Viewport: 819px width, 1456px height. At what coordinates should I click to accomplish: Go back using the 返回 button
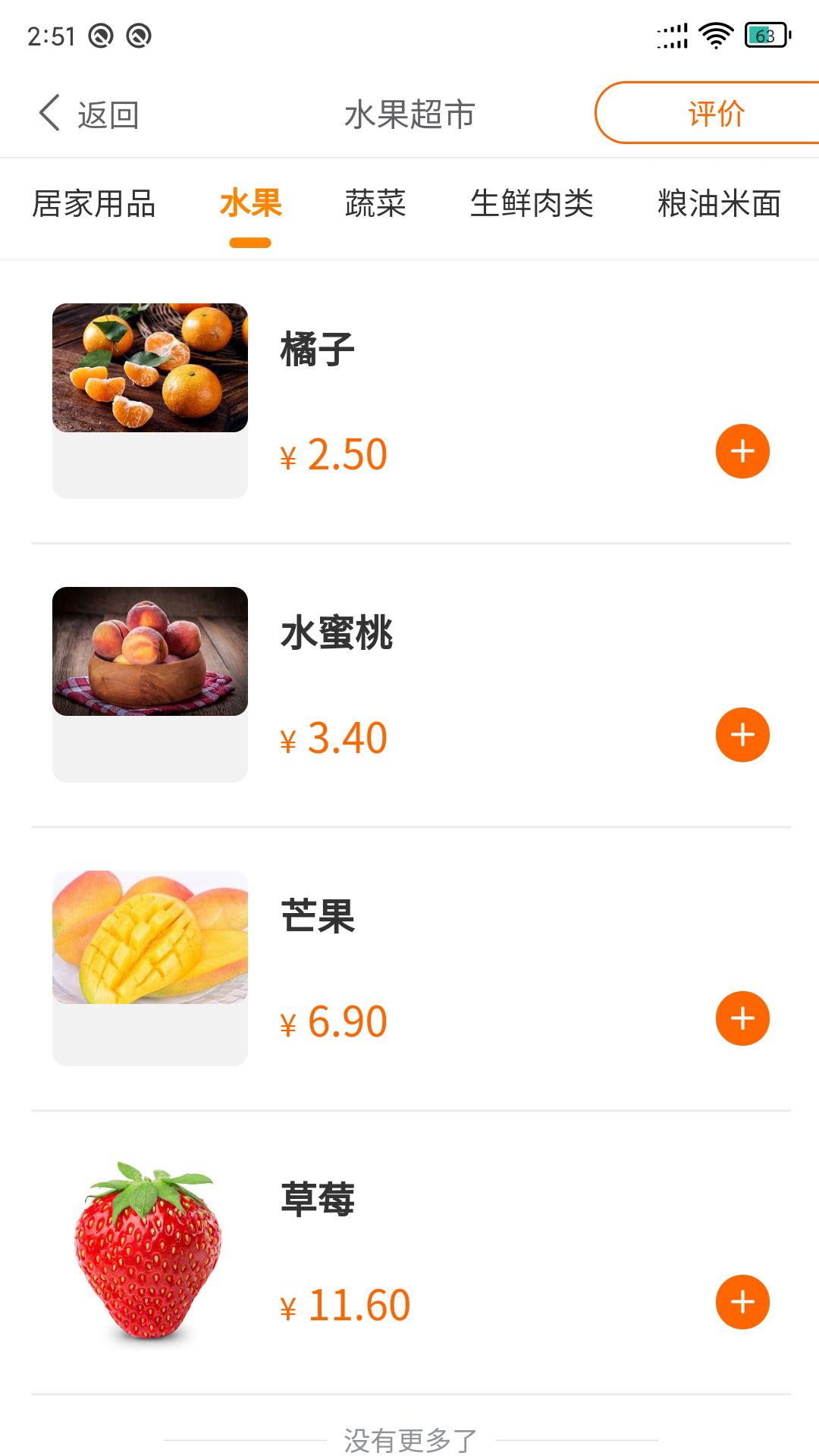coord(88,115)
